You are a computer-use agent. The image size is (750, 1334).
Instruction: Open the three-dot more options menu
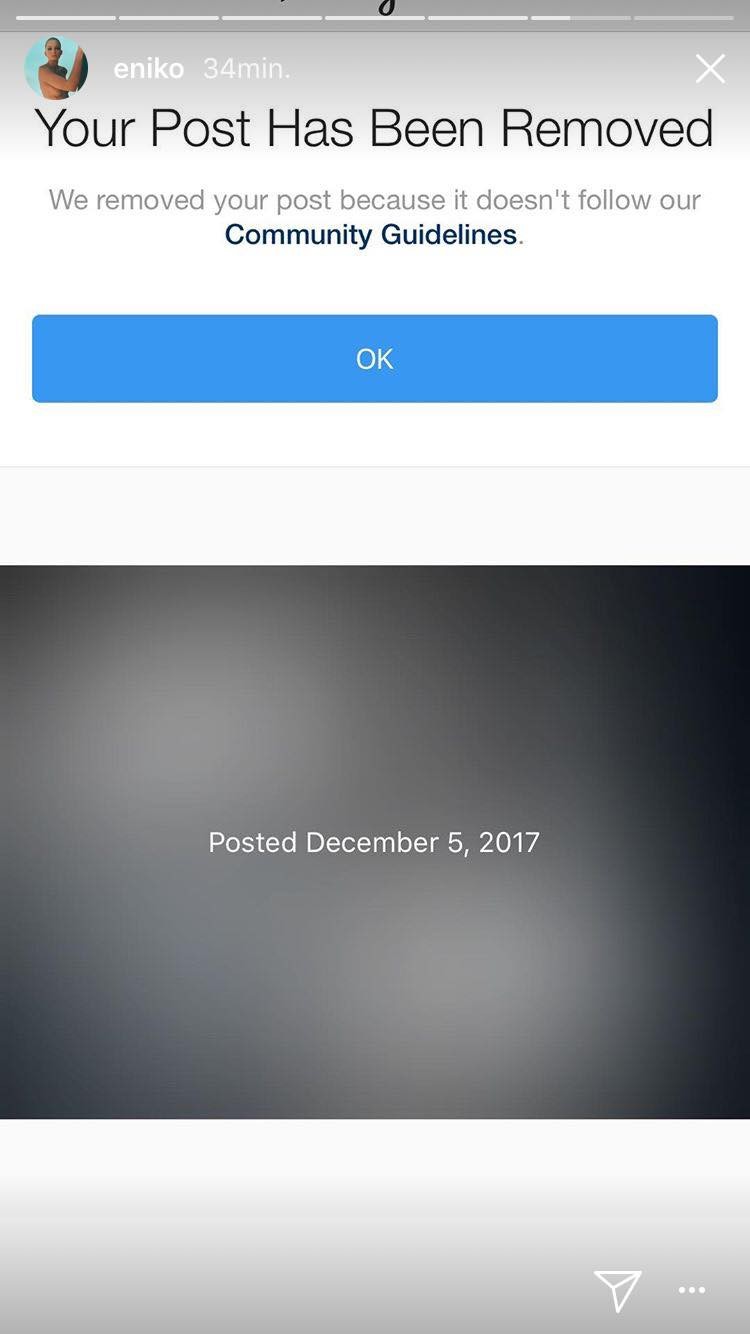(692, 1290)
